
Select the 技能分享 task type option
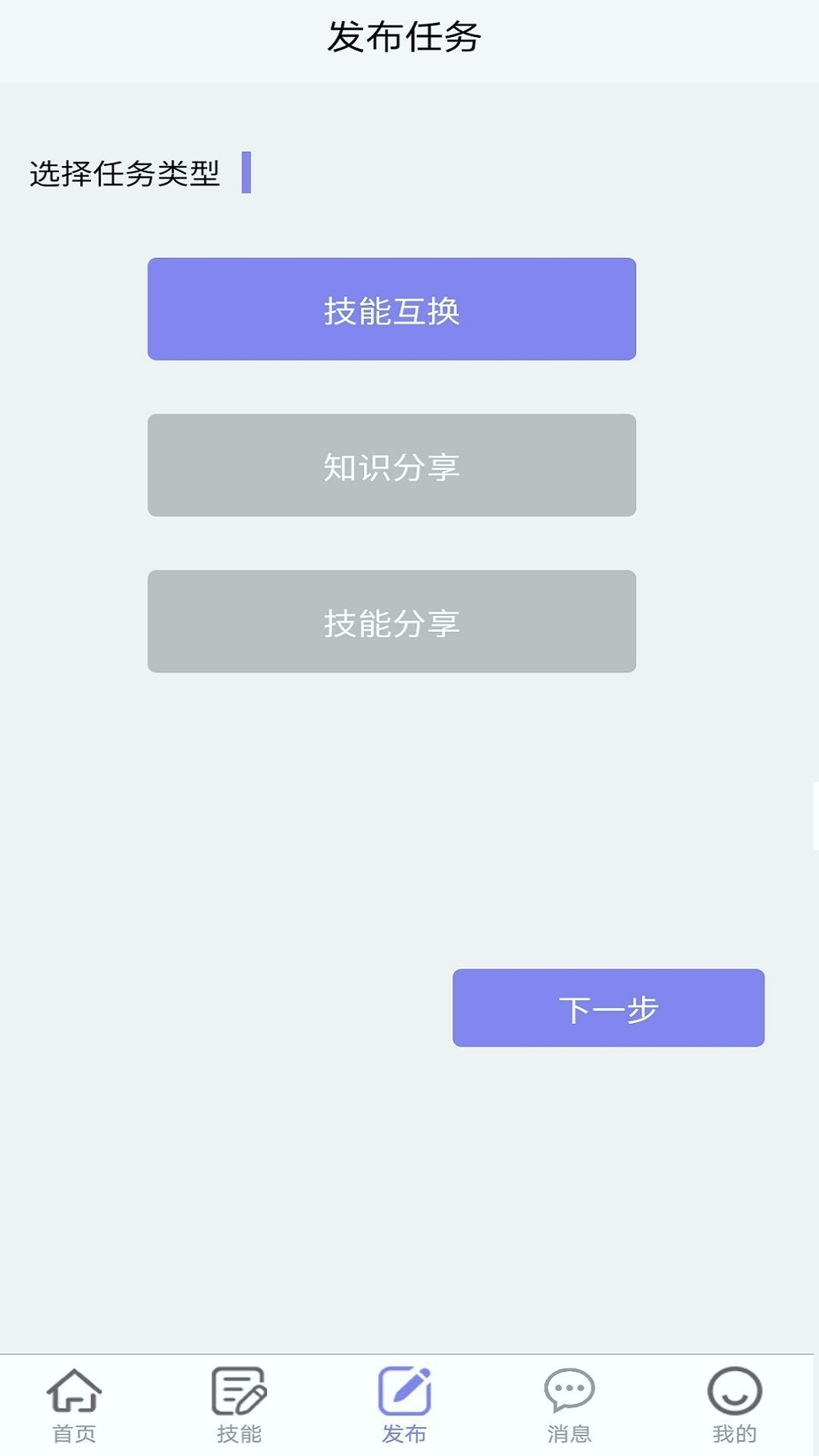(x=392, y=622)
